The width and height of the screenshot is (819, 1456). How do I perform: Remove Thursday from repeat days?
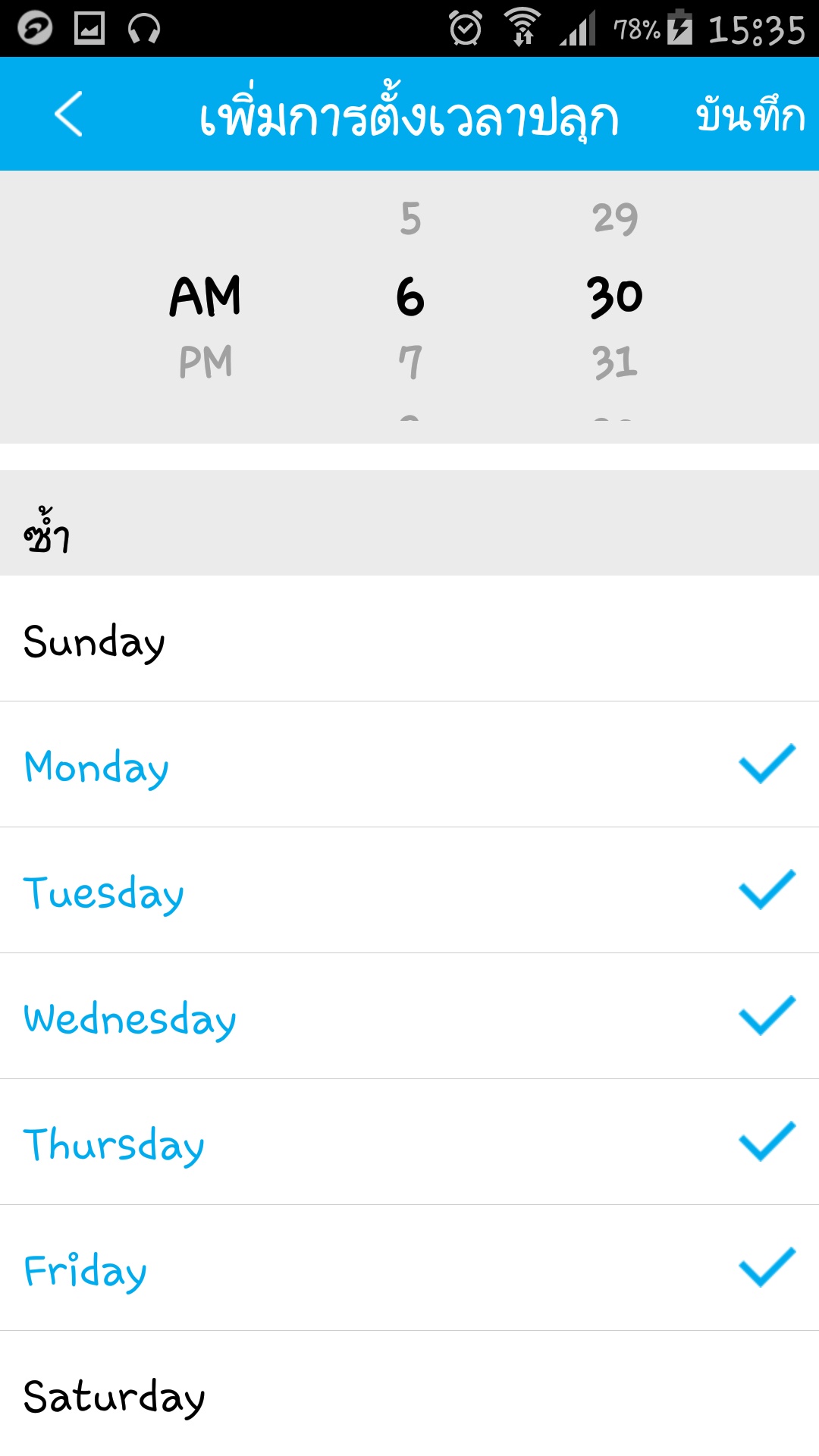pyautogui.click(x=409, y=1142)
